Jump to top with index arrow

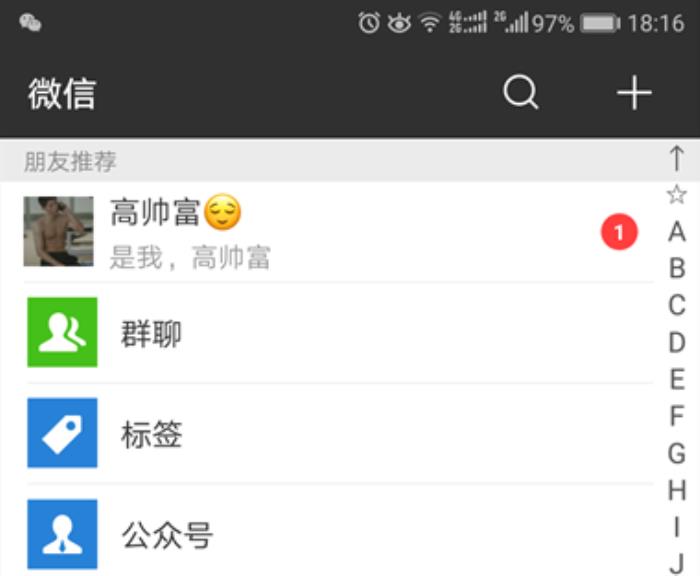(x=677, y=158)
